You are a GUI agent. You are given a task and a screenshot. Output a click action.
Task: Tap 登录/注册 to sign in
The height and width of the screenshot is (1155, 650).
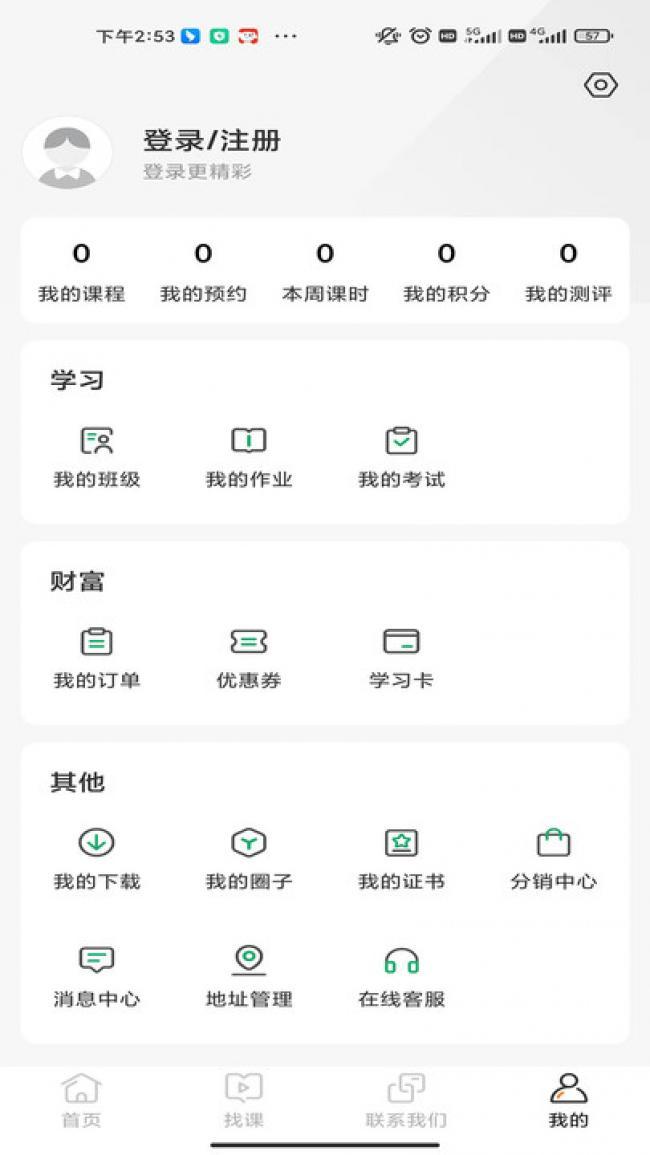tap(211, 140)
